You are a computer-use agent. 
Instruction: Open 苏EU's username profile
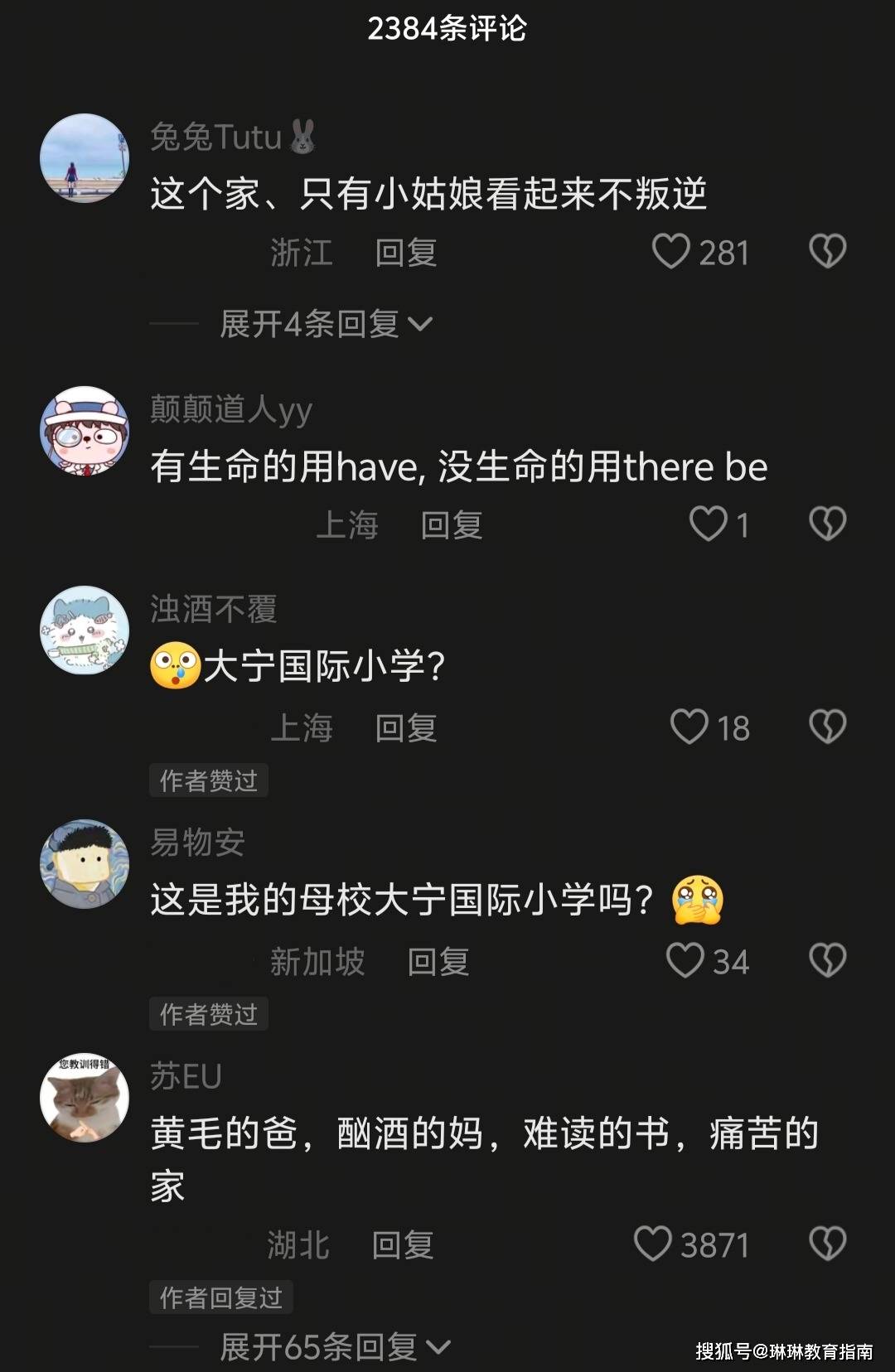(186, 1076)
